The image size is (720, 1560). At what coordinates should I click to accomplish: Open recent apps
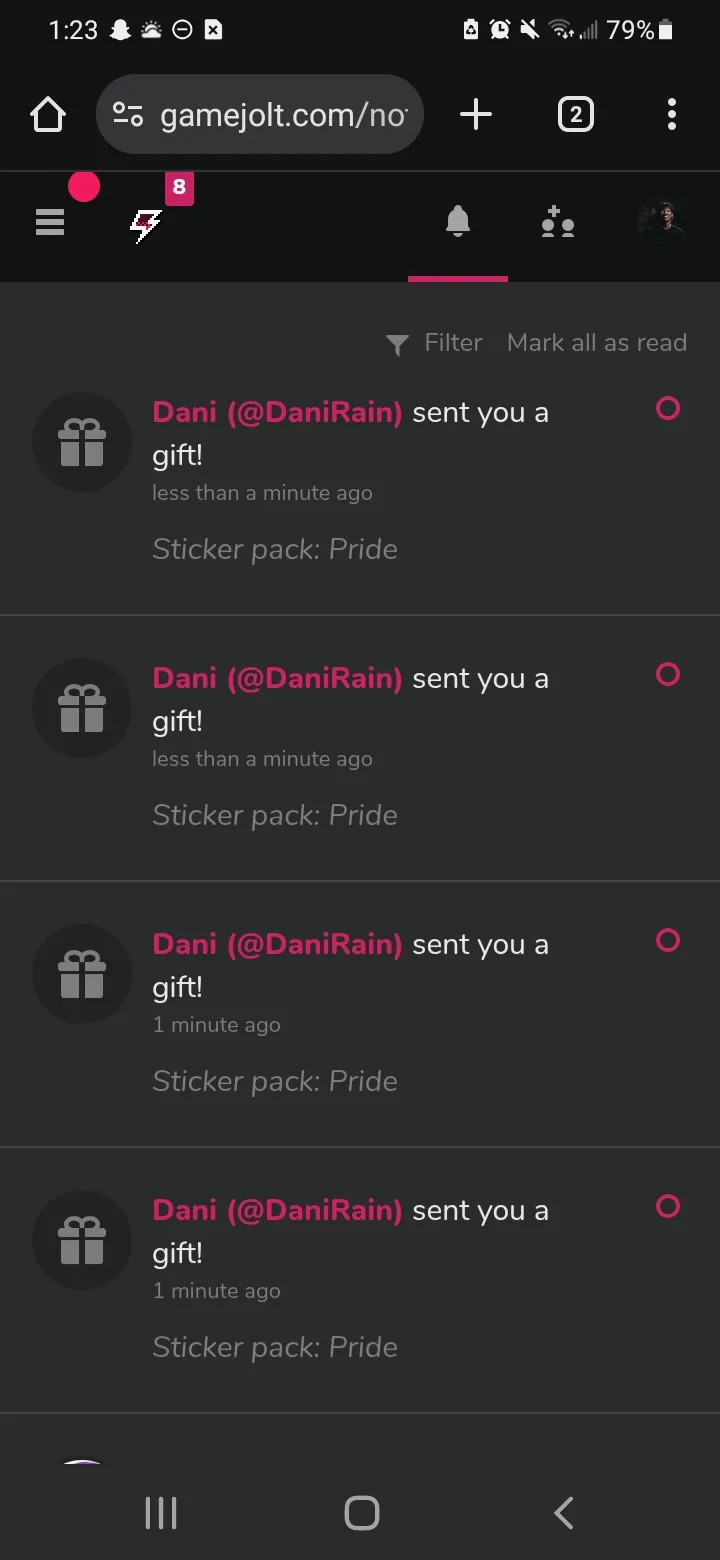tap(161, 1512)
